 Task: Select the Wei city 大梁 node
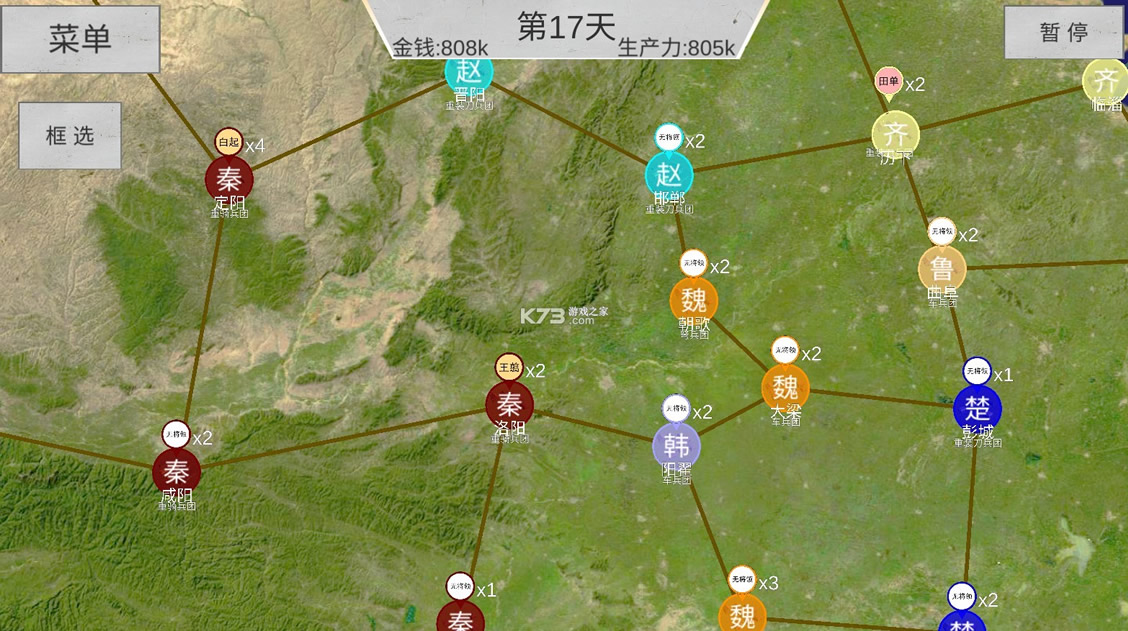click(x=785, y=386)
